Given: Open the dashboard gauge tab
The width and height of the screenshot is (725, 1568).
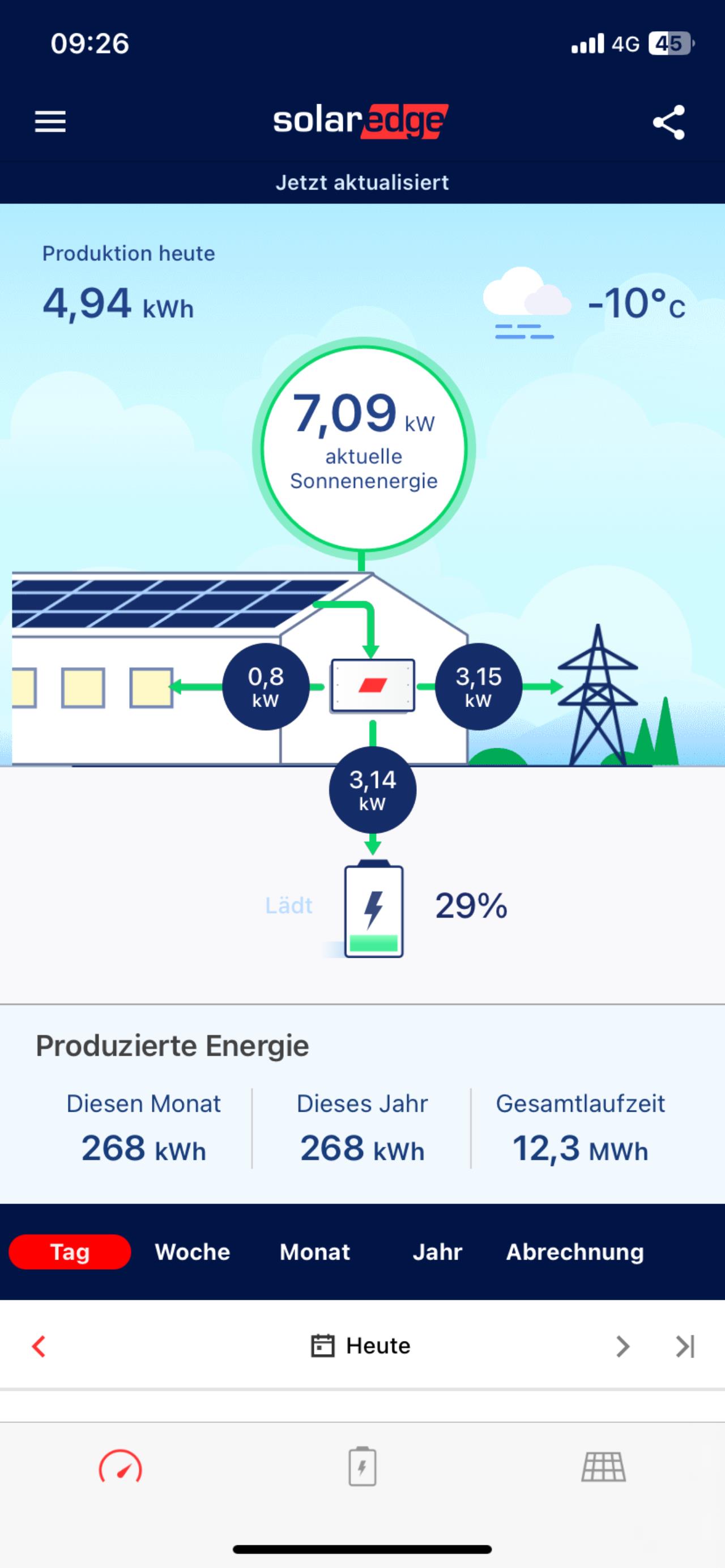Looking at the screenshot, I should [121, 1467].
